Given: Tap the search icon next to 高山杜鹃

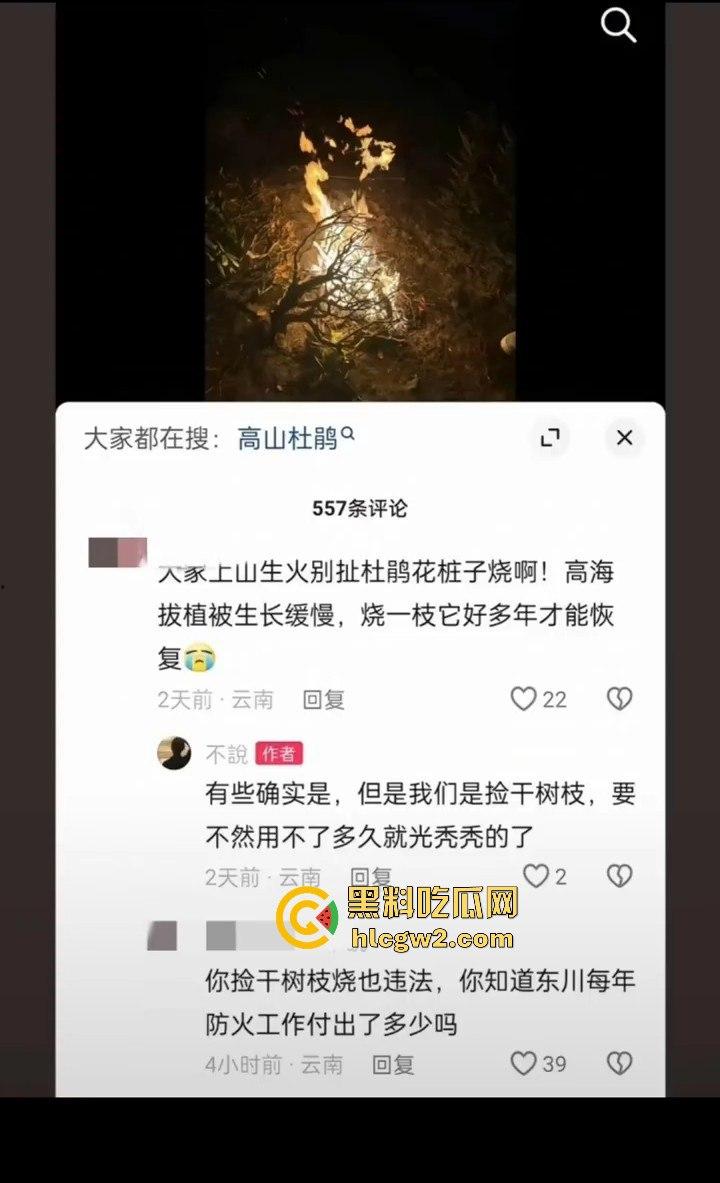Looking at the screenshot, I should click(x=346, y=434).
